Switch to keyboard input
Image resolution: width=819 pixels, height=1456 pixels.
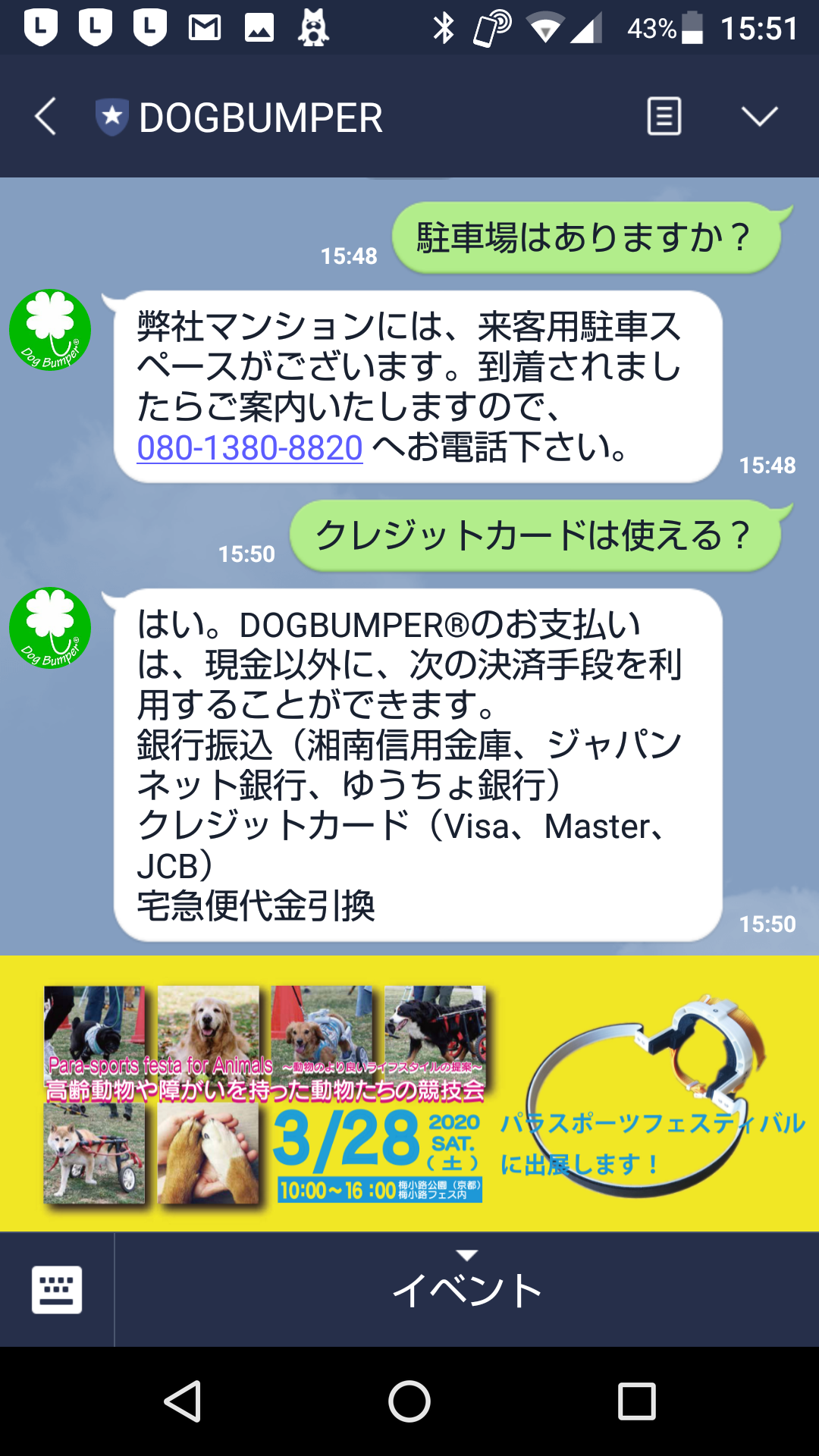coord(57,1289)
